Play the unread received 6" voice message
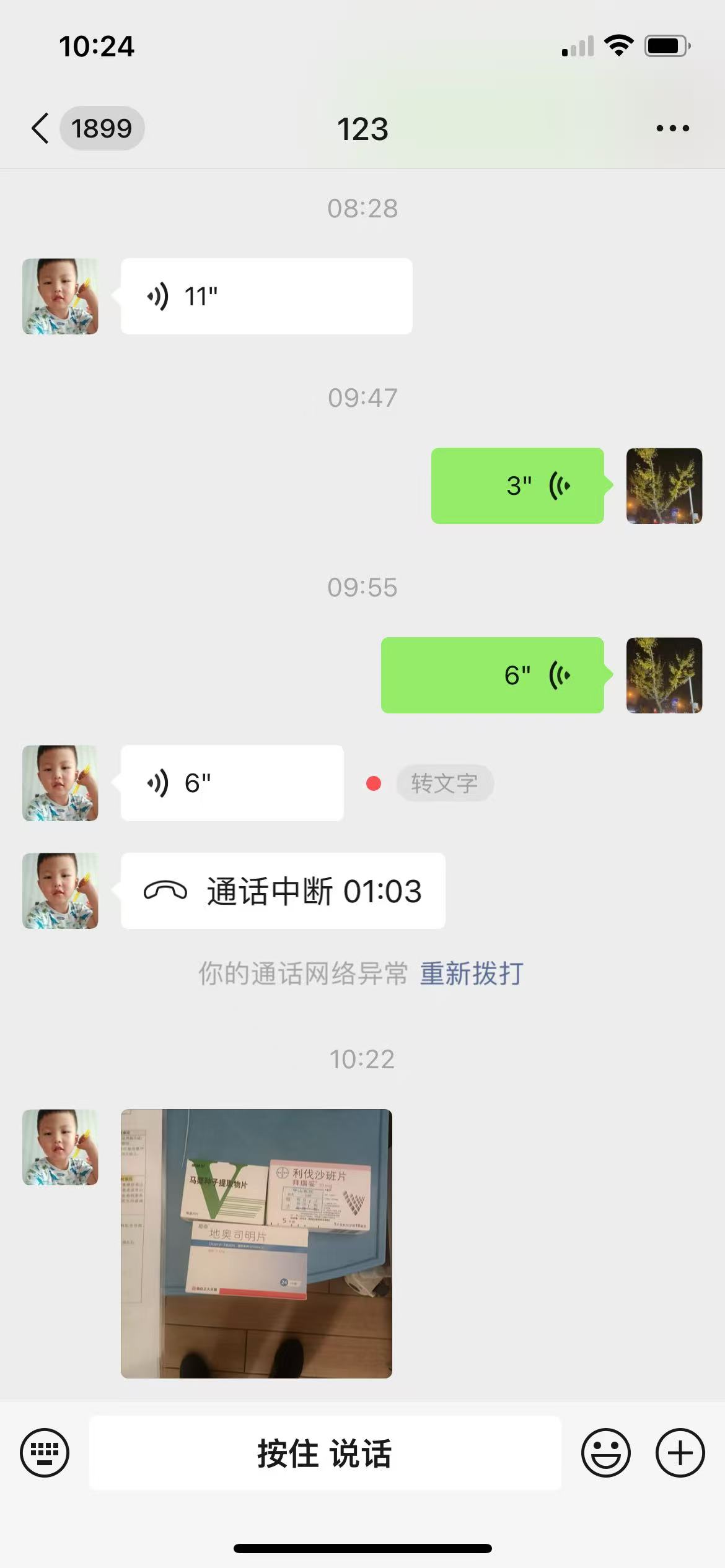This screenshot has width=725, height=1568. pyautogui.click(x=232, y=783)
